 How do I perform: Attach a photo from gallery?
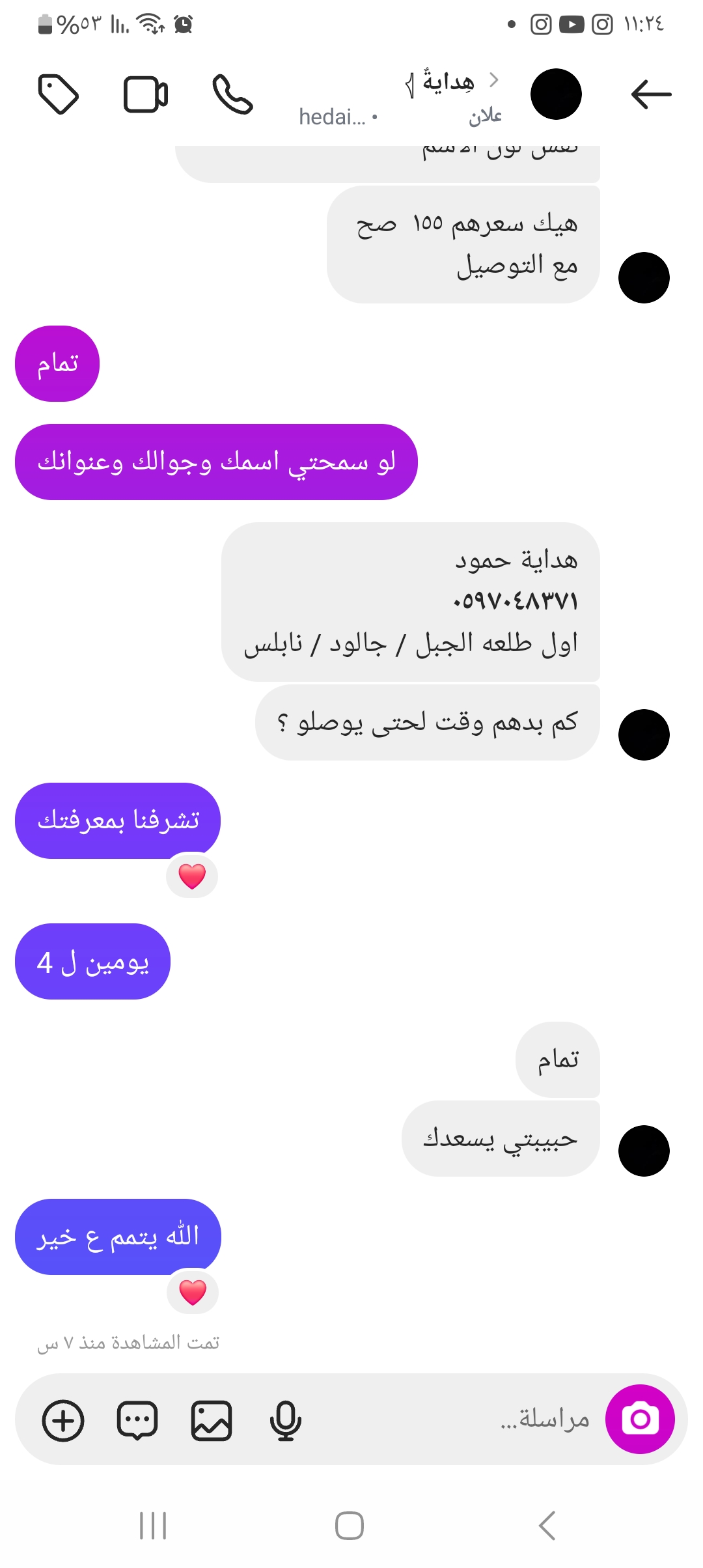(212, 1420)
